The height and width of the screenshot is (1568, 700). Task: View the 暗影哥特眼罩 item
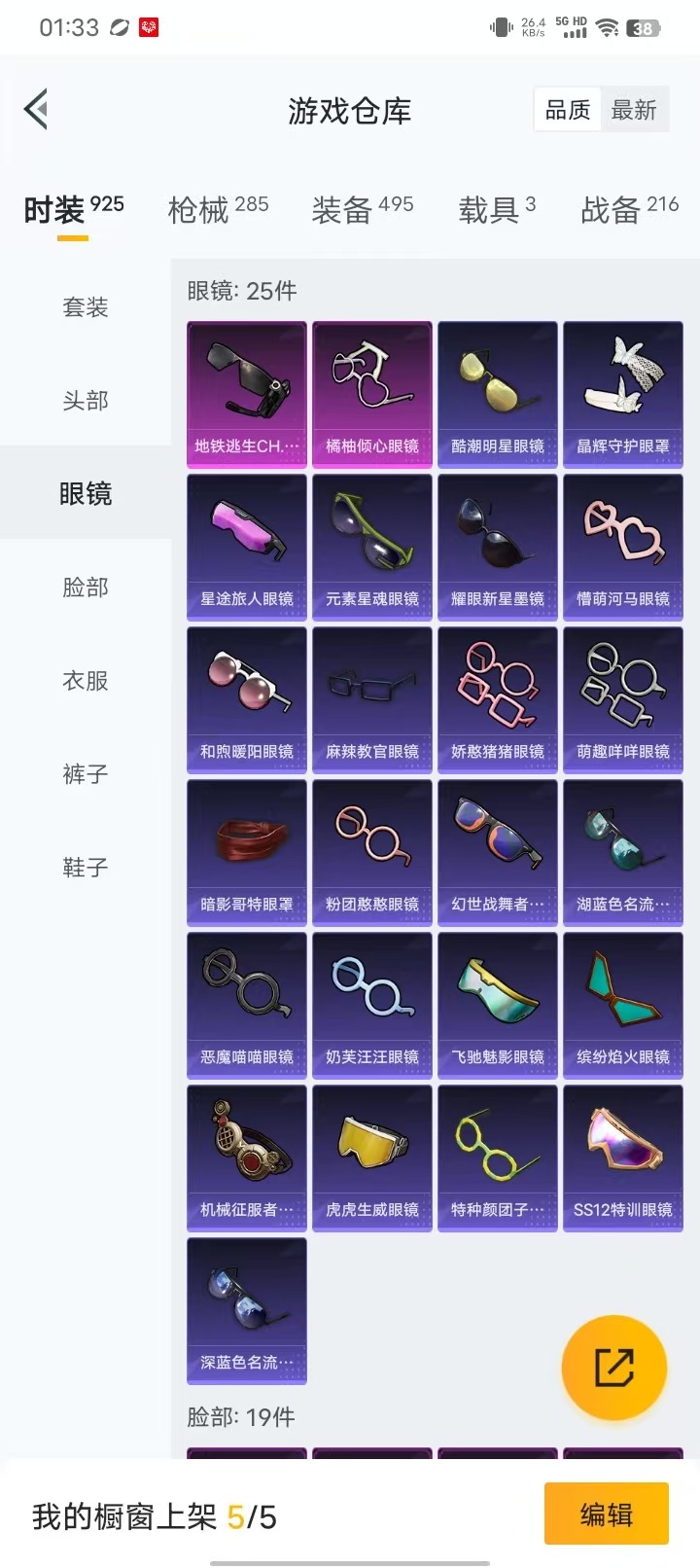tap(247, 852)
